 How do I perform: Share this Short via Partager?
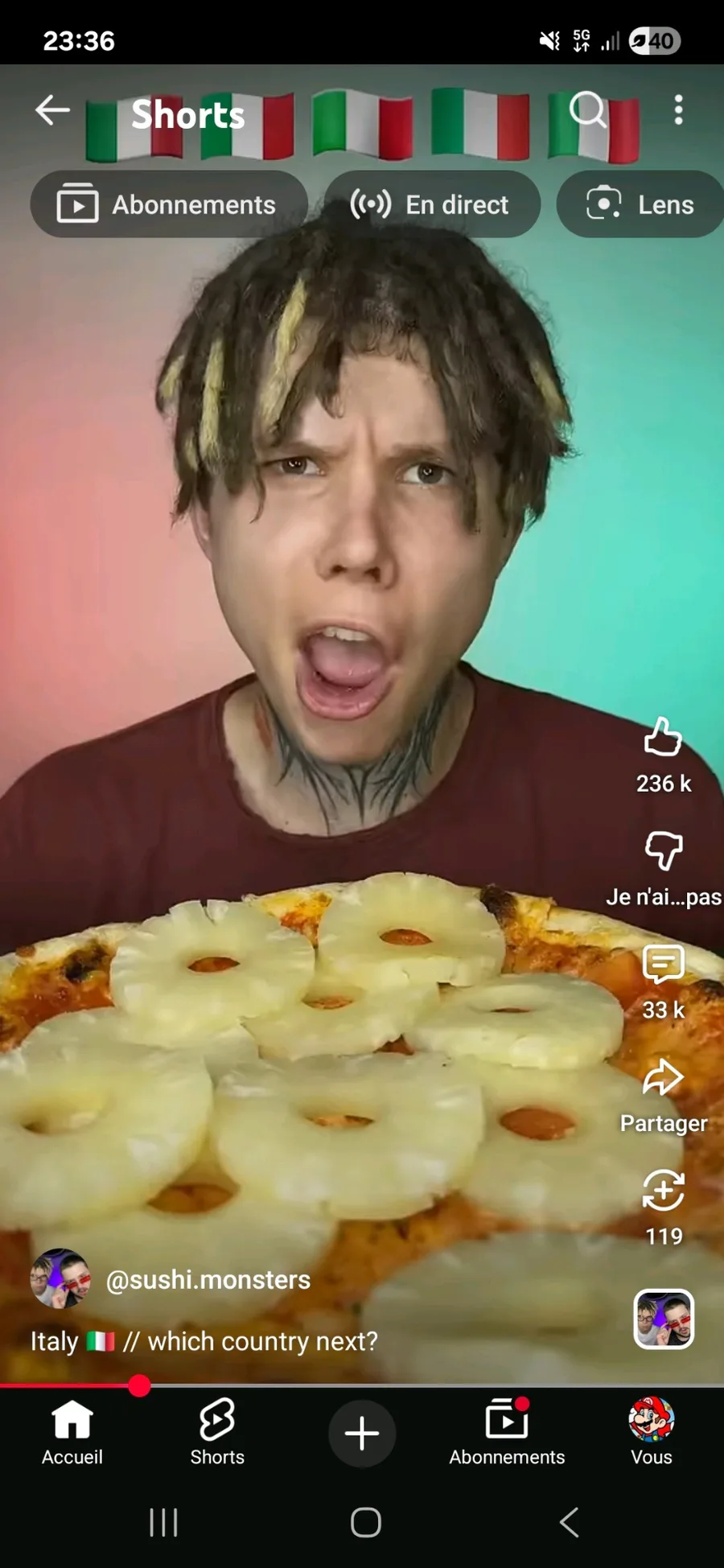663,1079
